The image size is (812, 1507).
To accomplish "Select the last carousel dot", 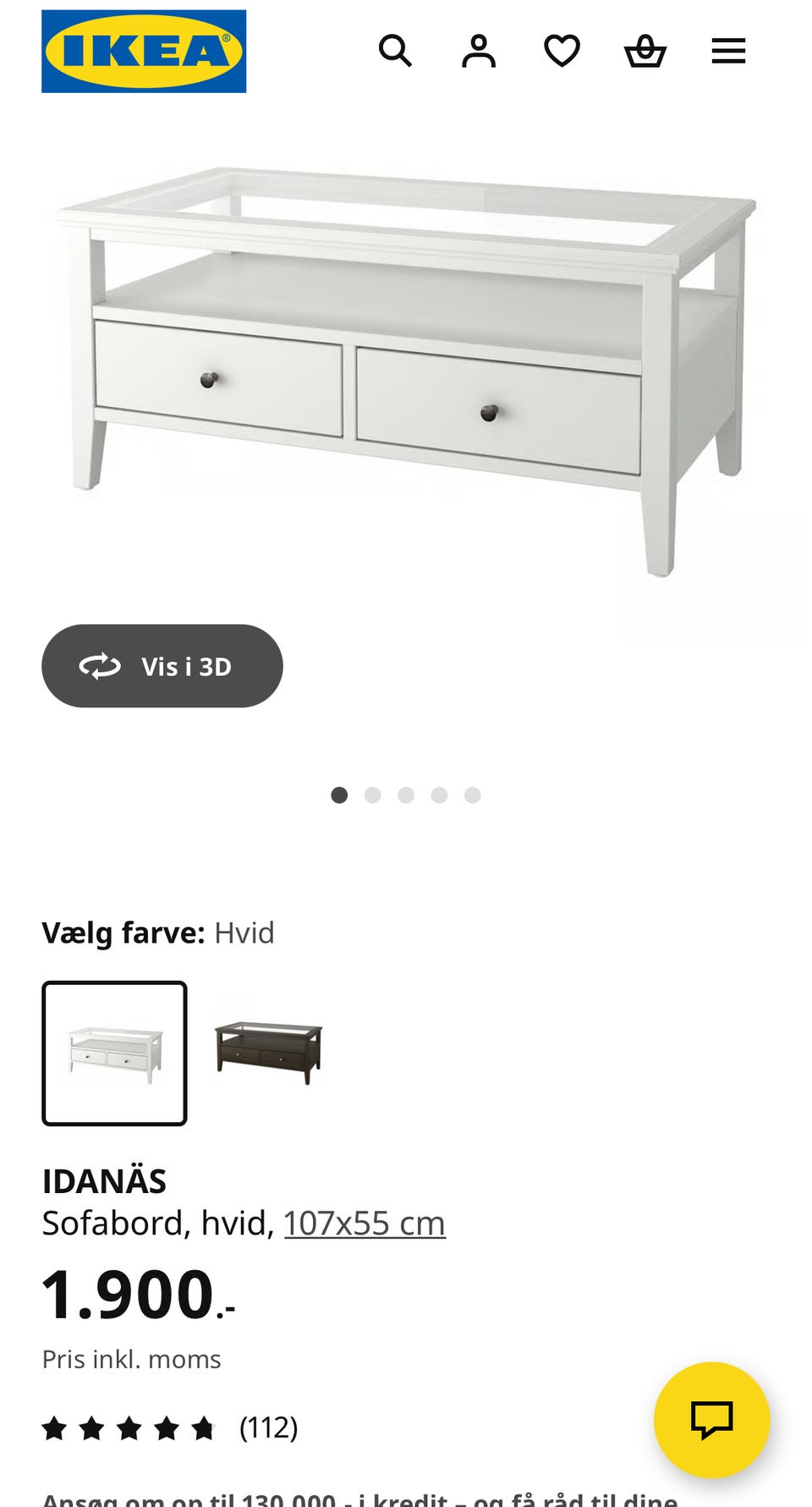I will click(473, 795).
